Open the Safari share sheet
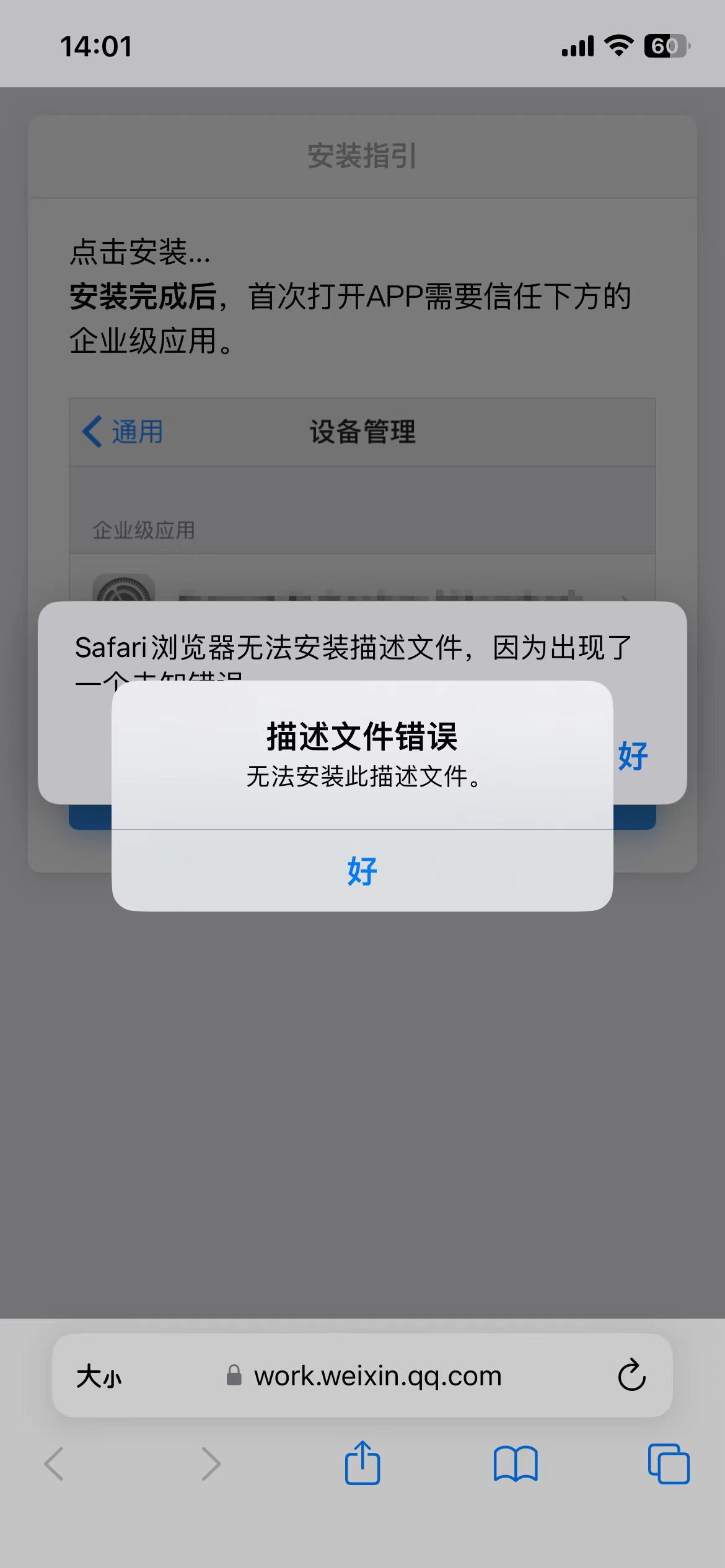Screen dimensions: 725x1568 [x=362, y=1464]
